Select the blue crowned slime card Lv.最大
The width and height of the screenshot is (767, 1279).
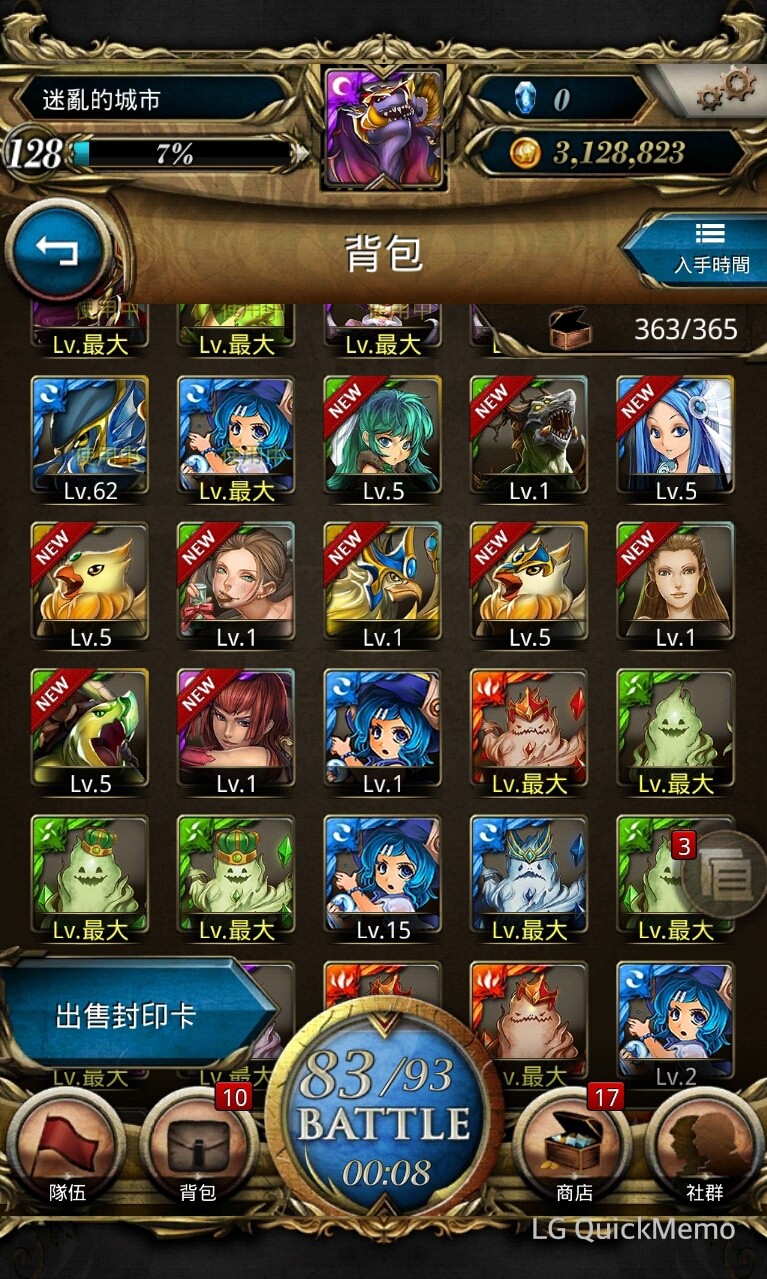coord(529,875)
